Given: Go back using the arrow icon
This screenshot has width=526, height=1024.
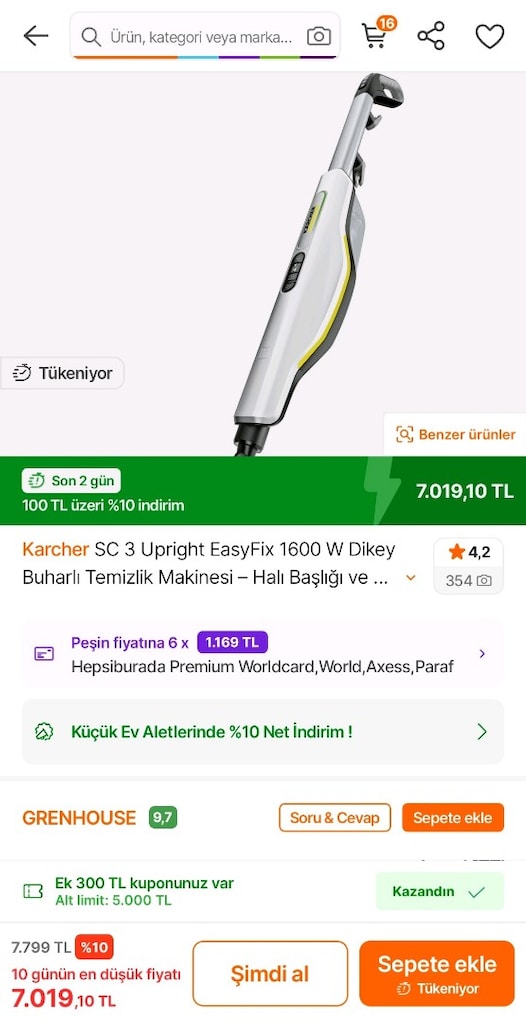Looking at the screenshot, I should 35,36.
